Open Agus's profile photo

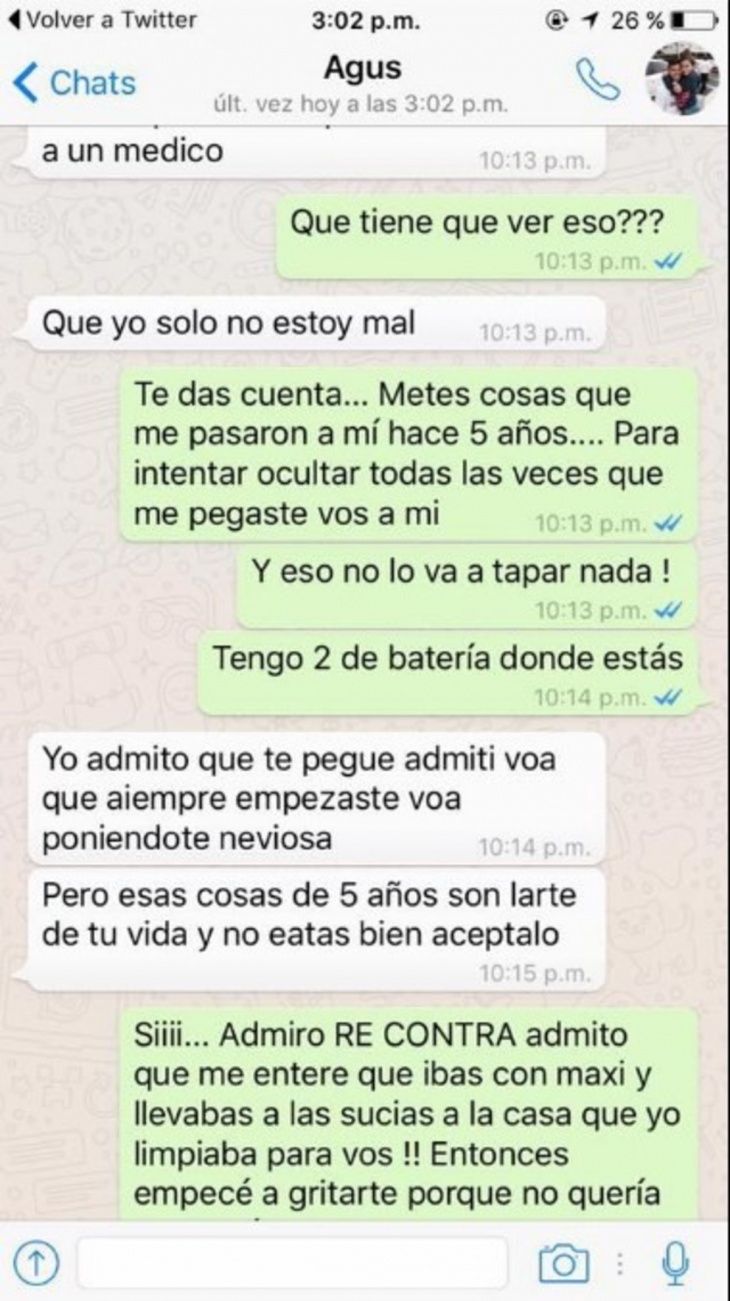point(681,80)
